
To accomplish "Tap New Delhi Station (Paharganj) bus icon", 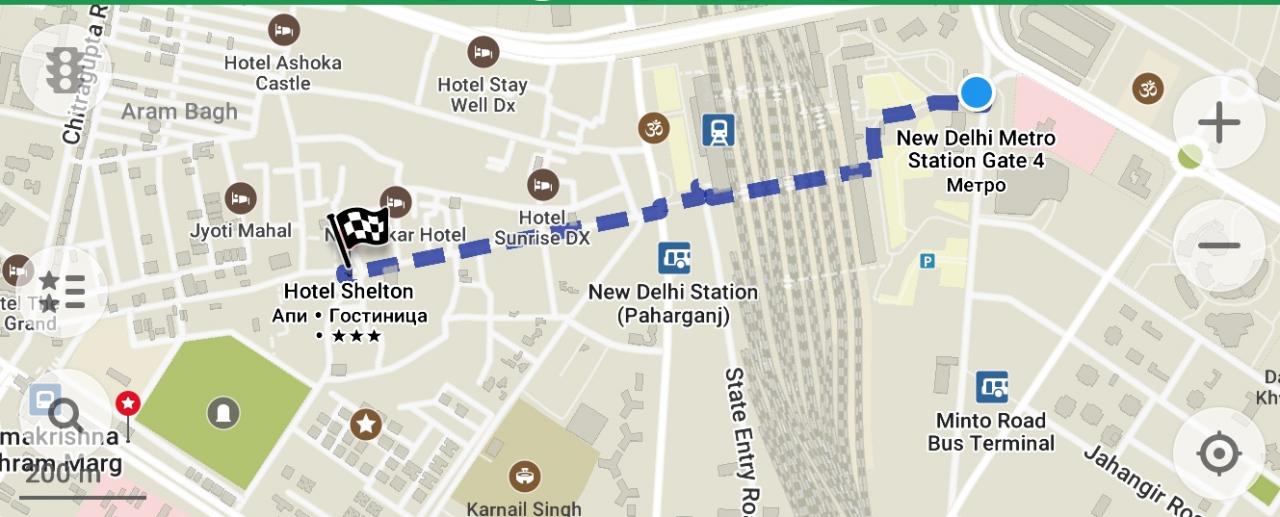I will coord(674,258).
